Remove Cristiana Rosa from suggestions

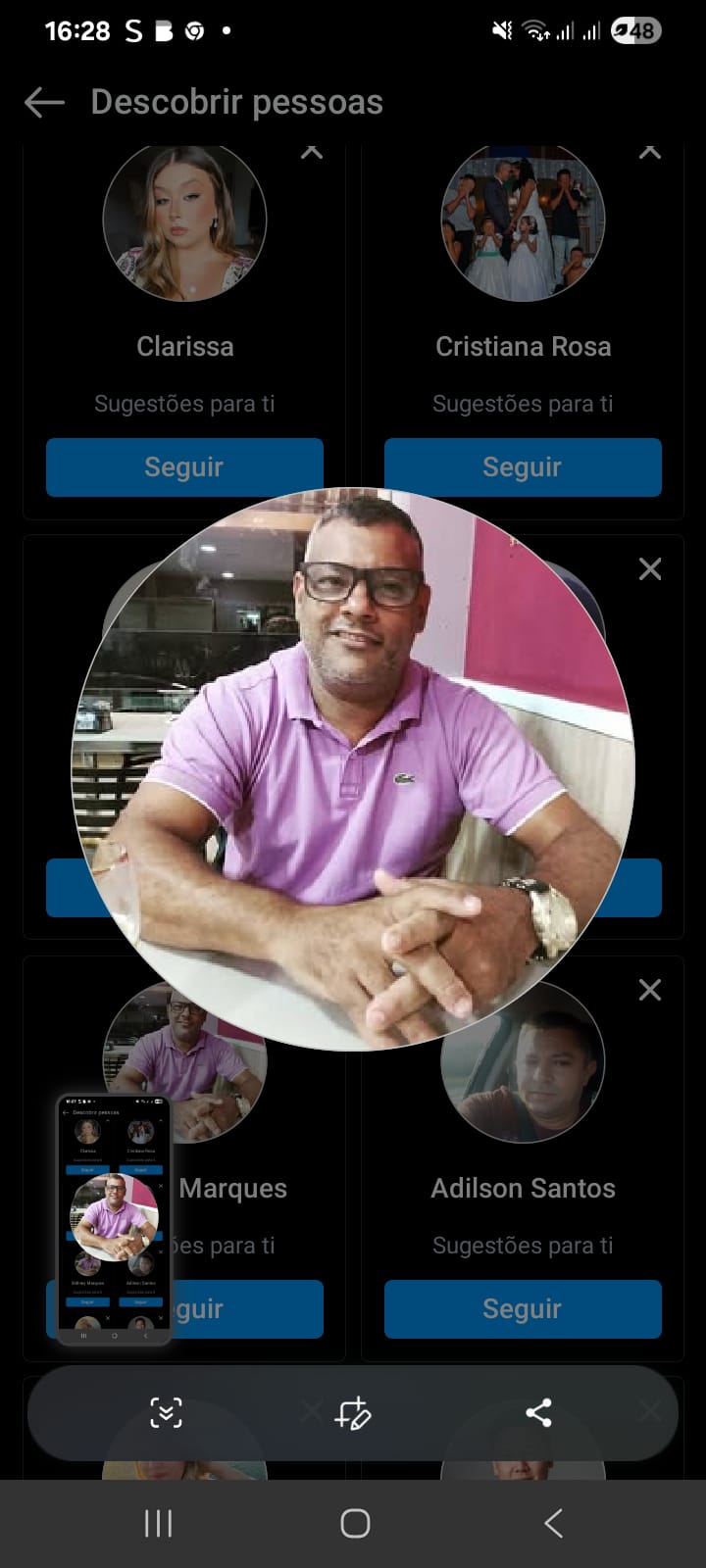click(649, 151)
